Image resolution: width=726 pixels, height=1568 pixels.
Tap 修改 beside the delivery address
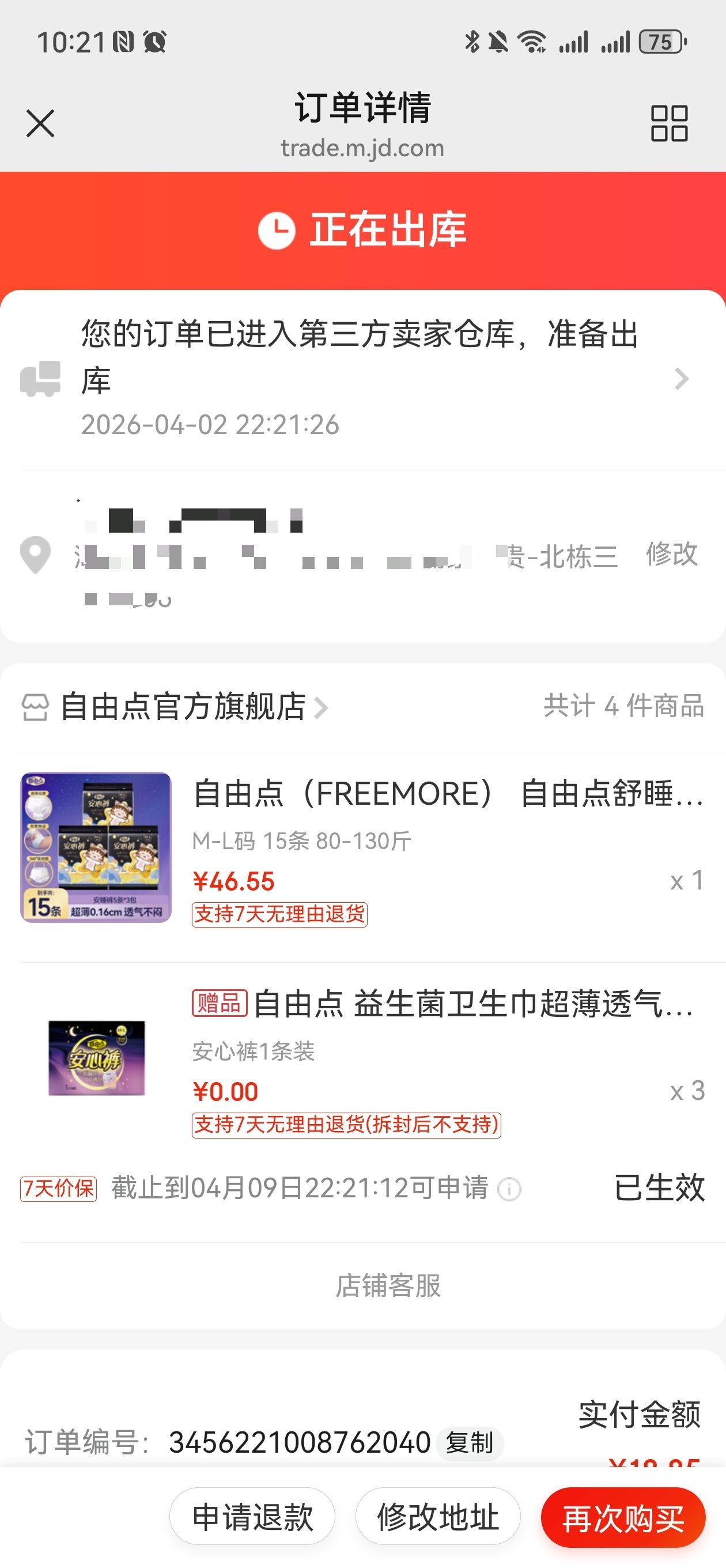671,554
